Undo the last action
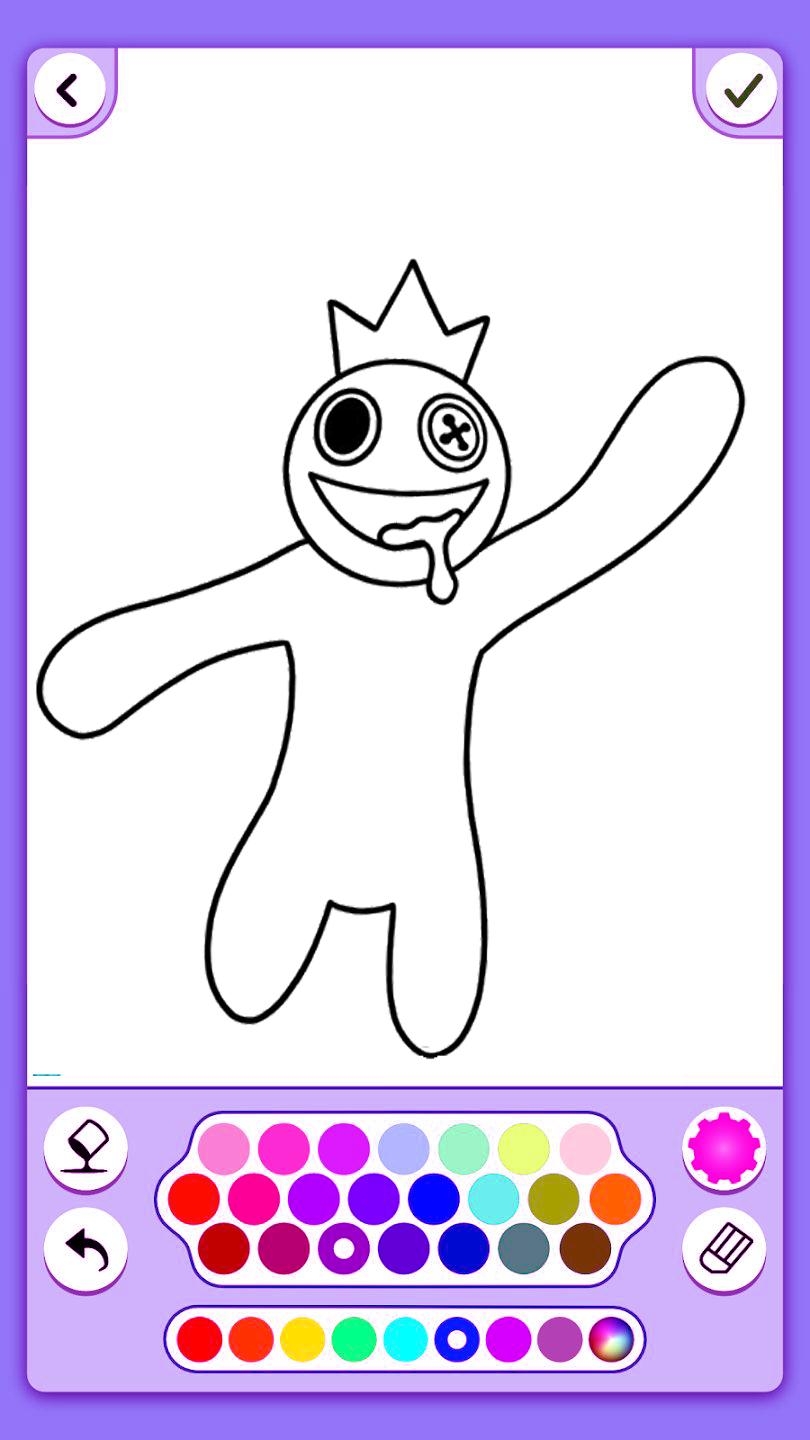810x1440 pixels. click(86, 1250)
